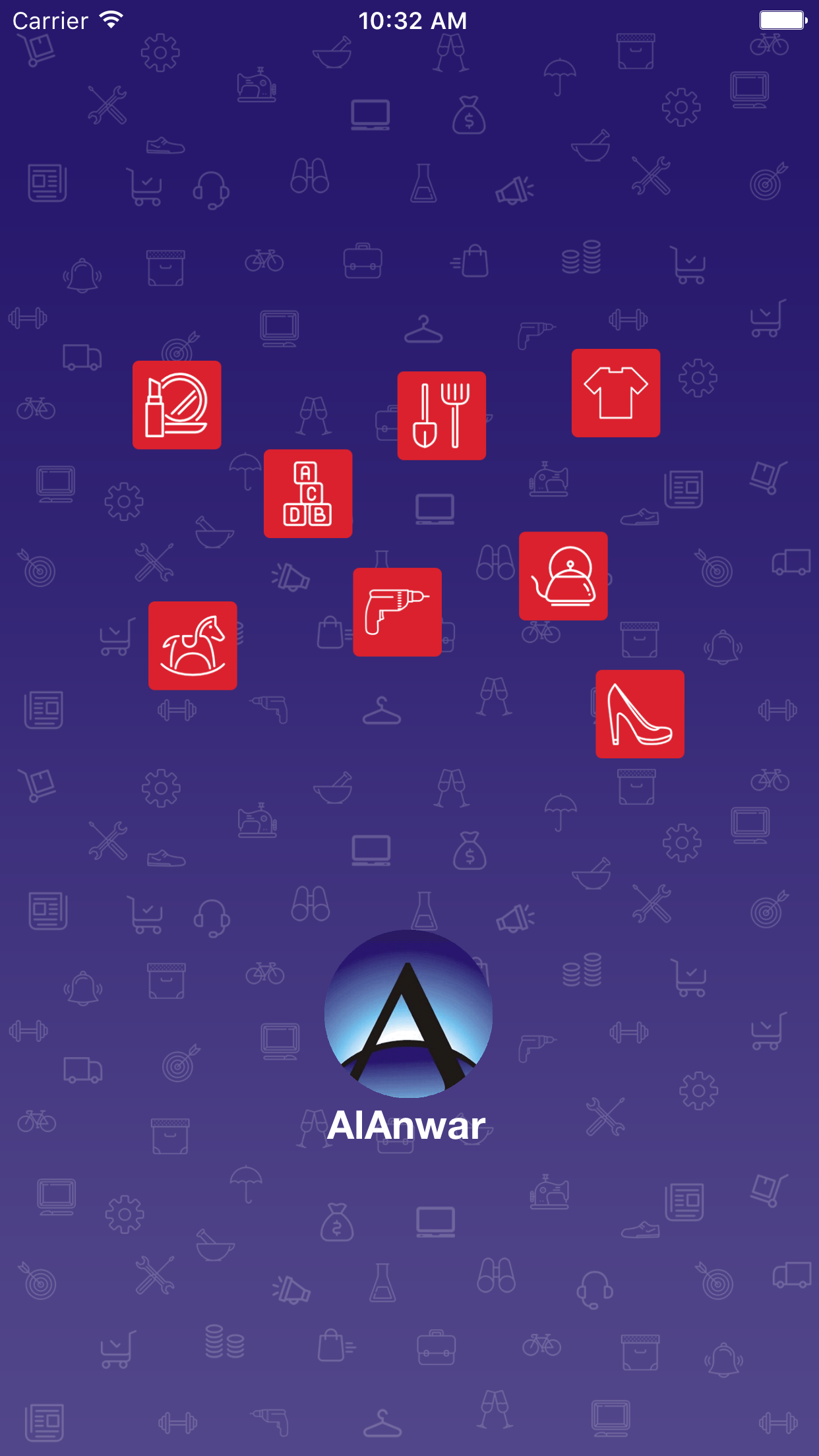Select the t-shirt clothing category icon
Viewport: 819px width, 1456px height.
pyautogui.click(x=616, y=392)
